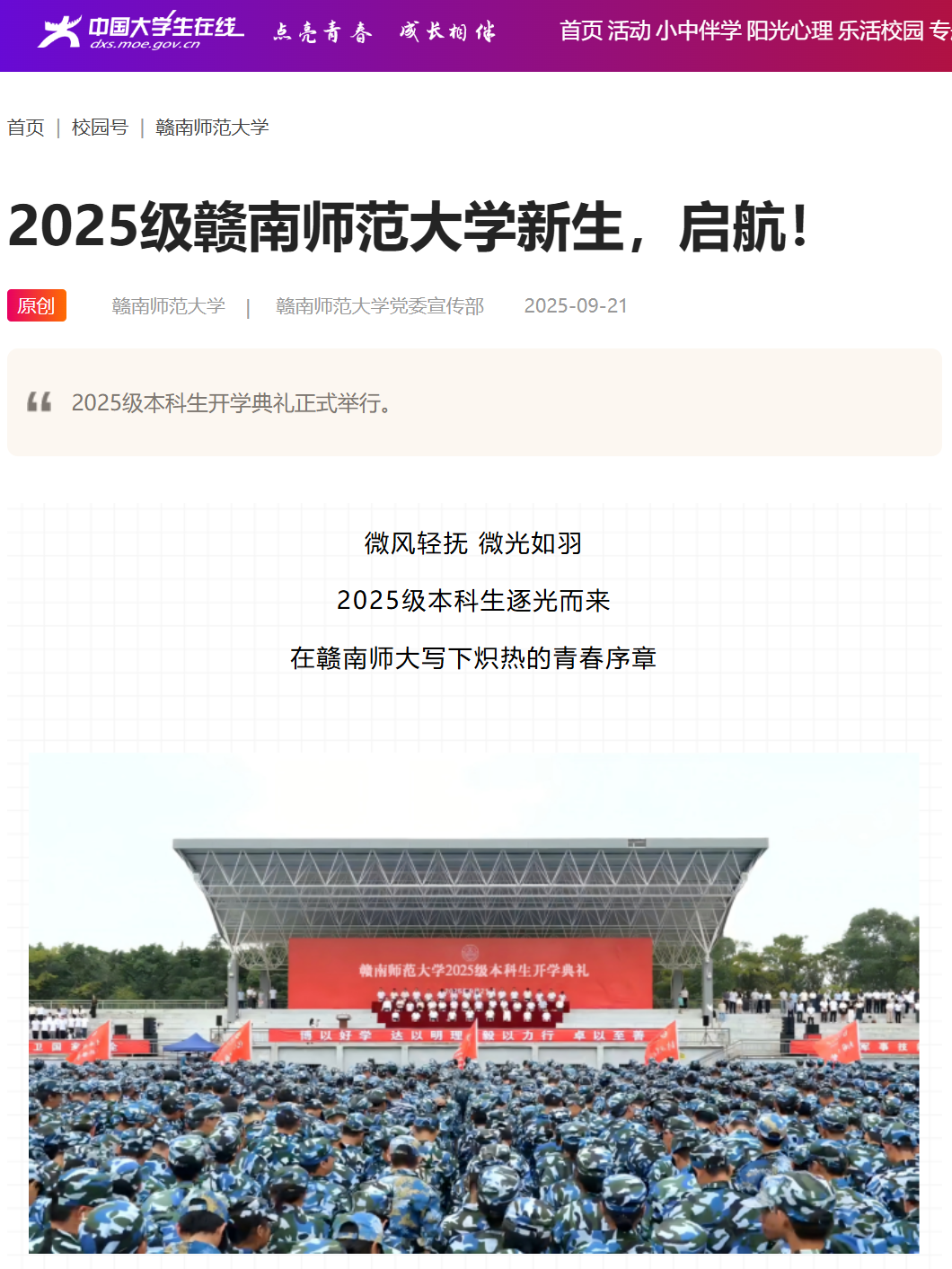The width and height of the screenshot is (952, 1269).
Task: Open the 首页 item in the top navigation
Action: point(580,31)
